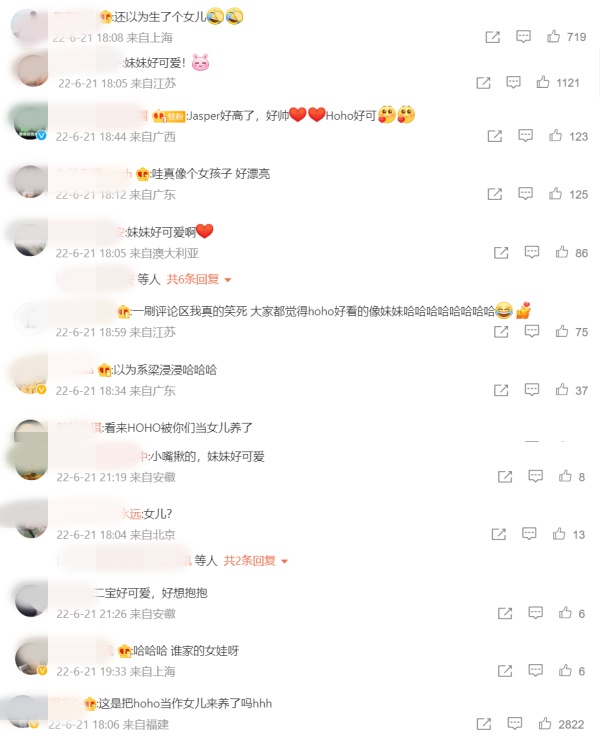Like the comment '哇真像个女孩子 好漂亮'
The width and height of the screenshot is (600, 744).
click(x=554, y=194)
